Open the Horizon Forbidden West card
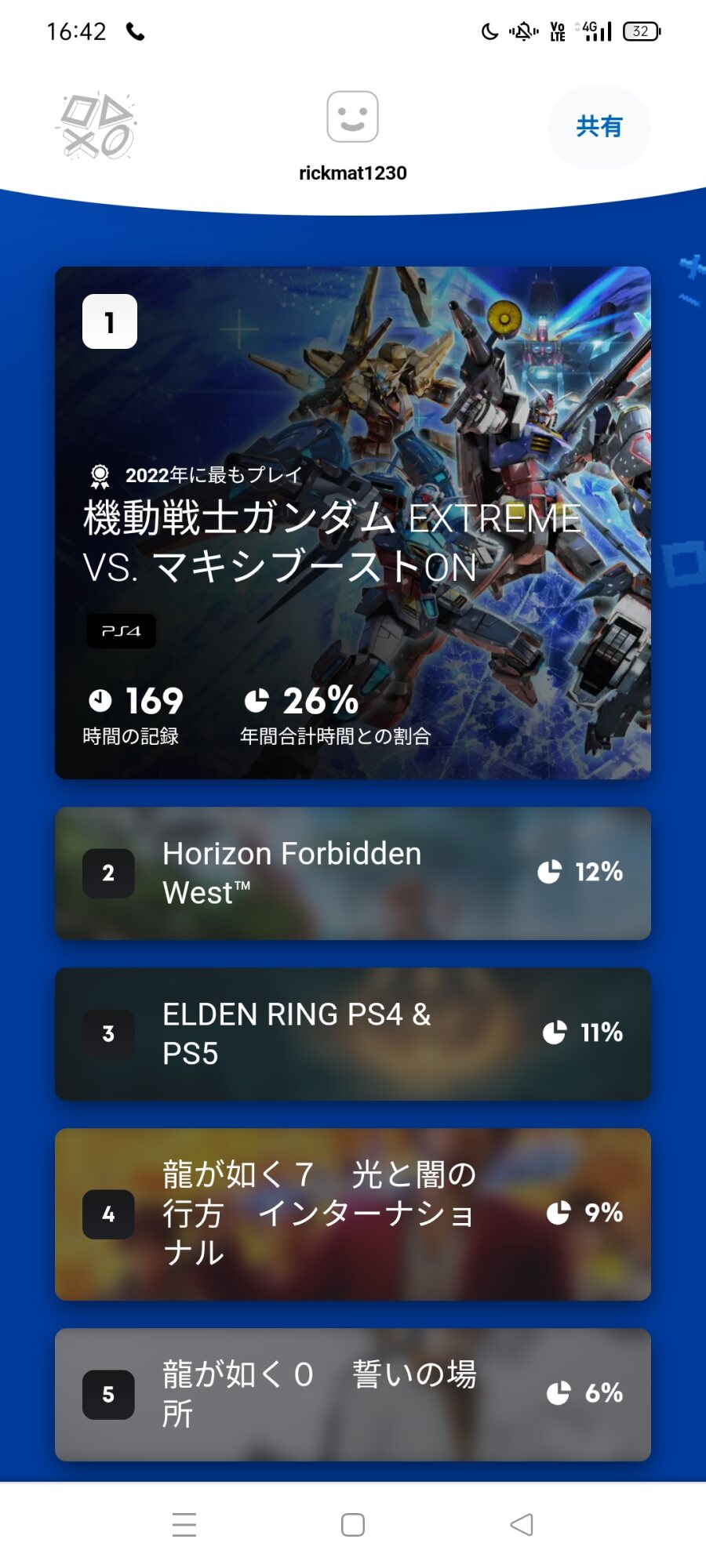 [353, 873]
